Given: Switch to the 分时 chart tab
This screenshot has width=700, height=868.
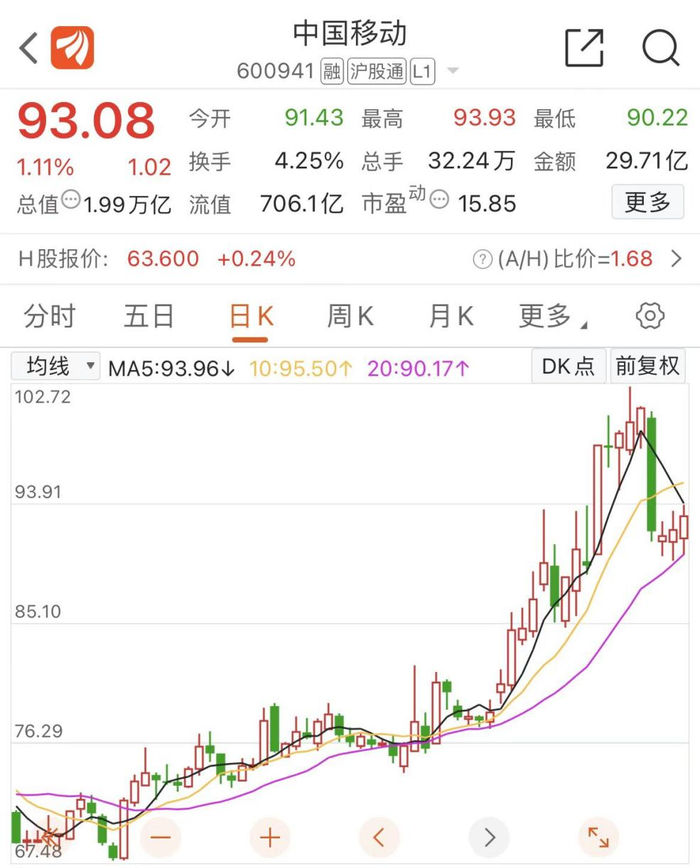Looking at the screenshot, I should point(50,317).
